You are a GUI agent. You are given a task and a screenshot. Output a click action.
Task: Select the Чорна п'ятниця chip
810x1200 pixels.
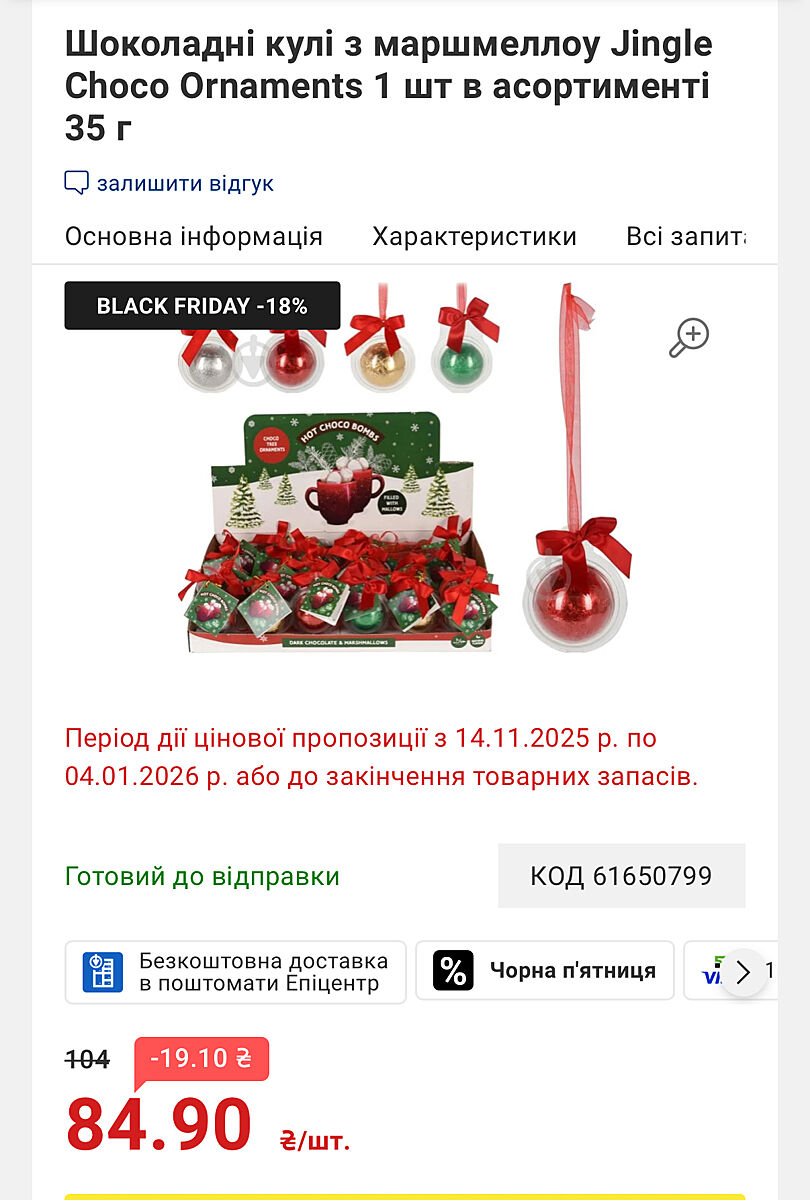coord(545,971)
